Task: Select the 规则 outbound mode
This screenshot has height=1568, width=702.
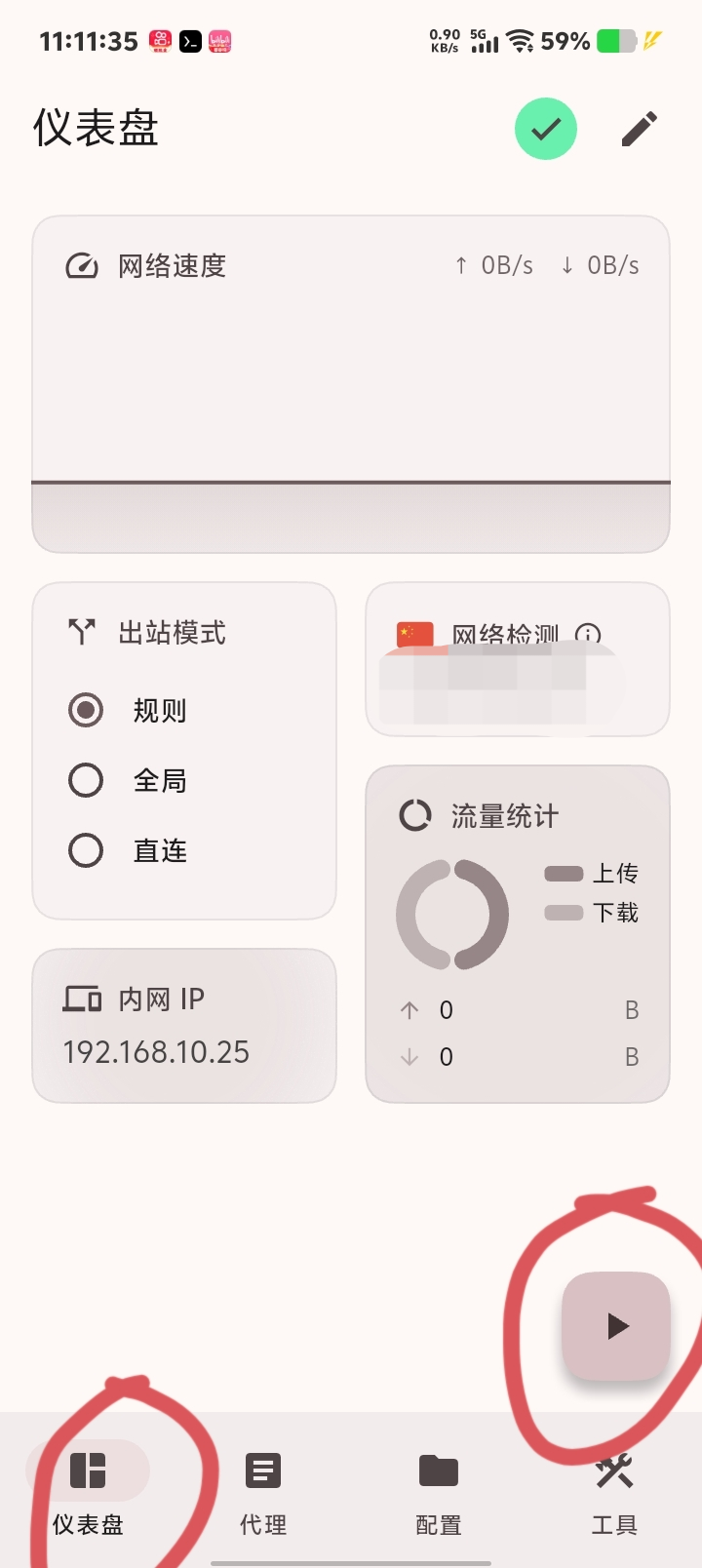Action: (x=128, y=711)
